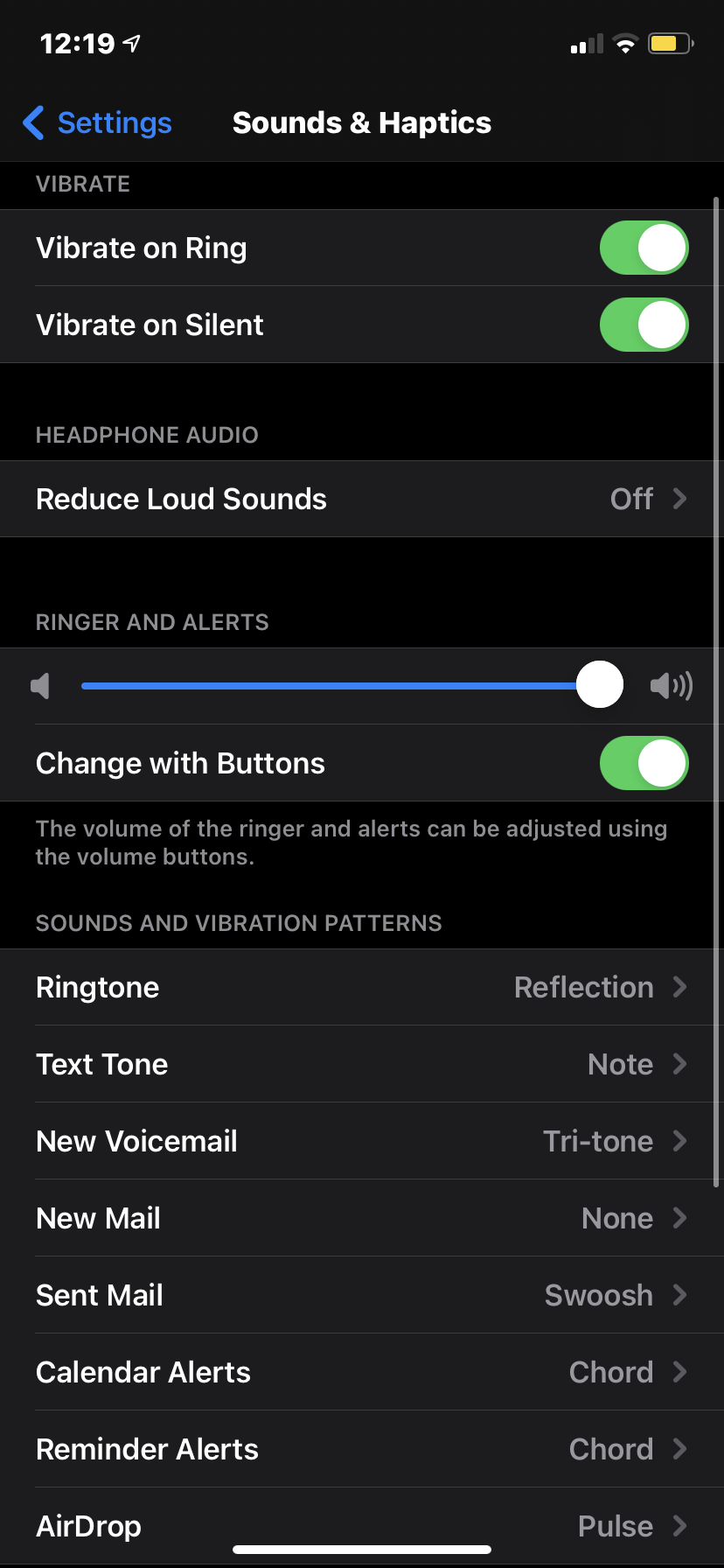The image size is (724, 1568).
Task: Turn off Vibrate on Ring
Action: [x=644, y=248]
